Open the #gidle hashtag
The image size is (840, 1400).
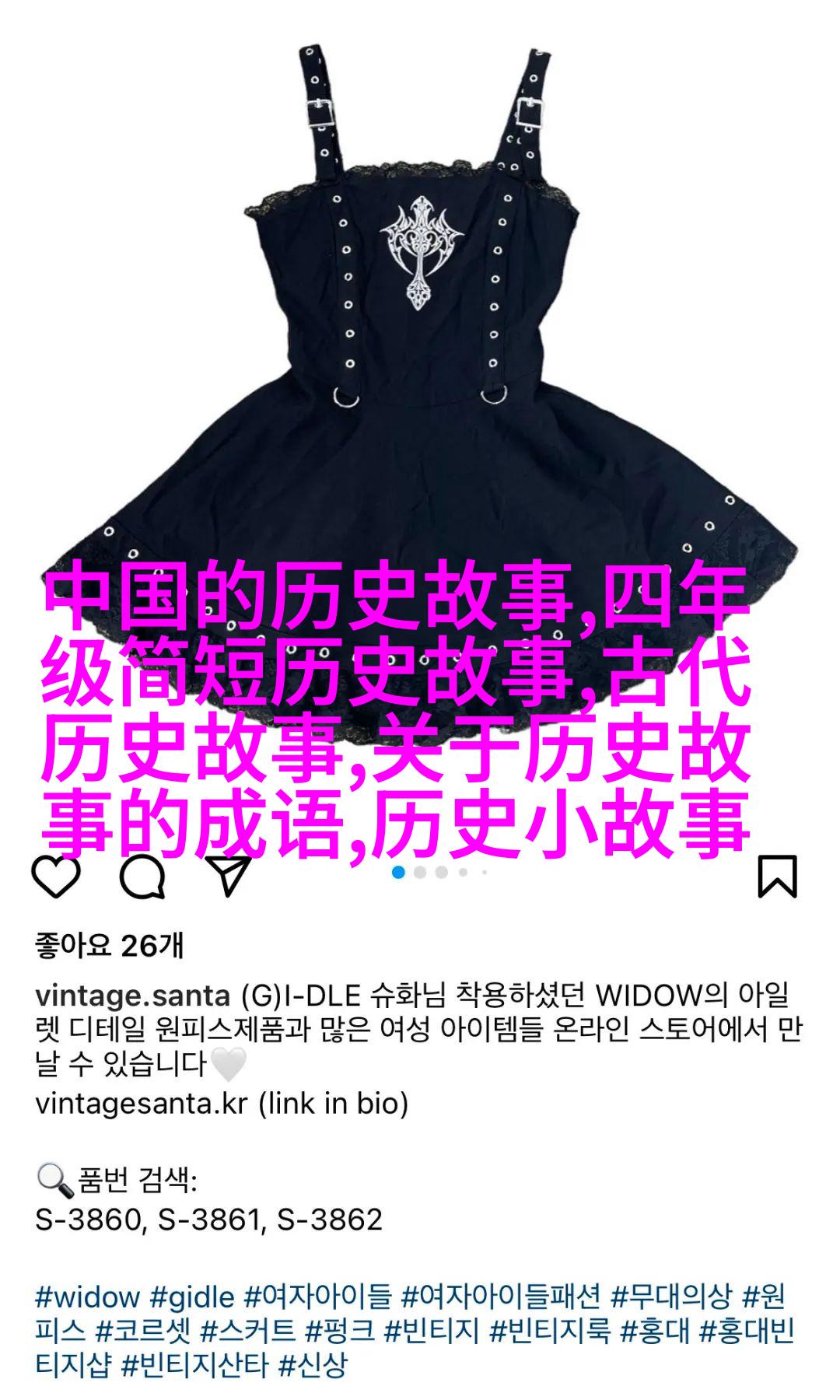tap(192, 1297)
